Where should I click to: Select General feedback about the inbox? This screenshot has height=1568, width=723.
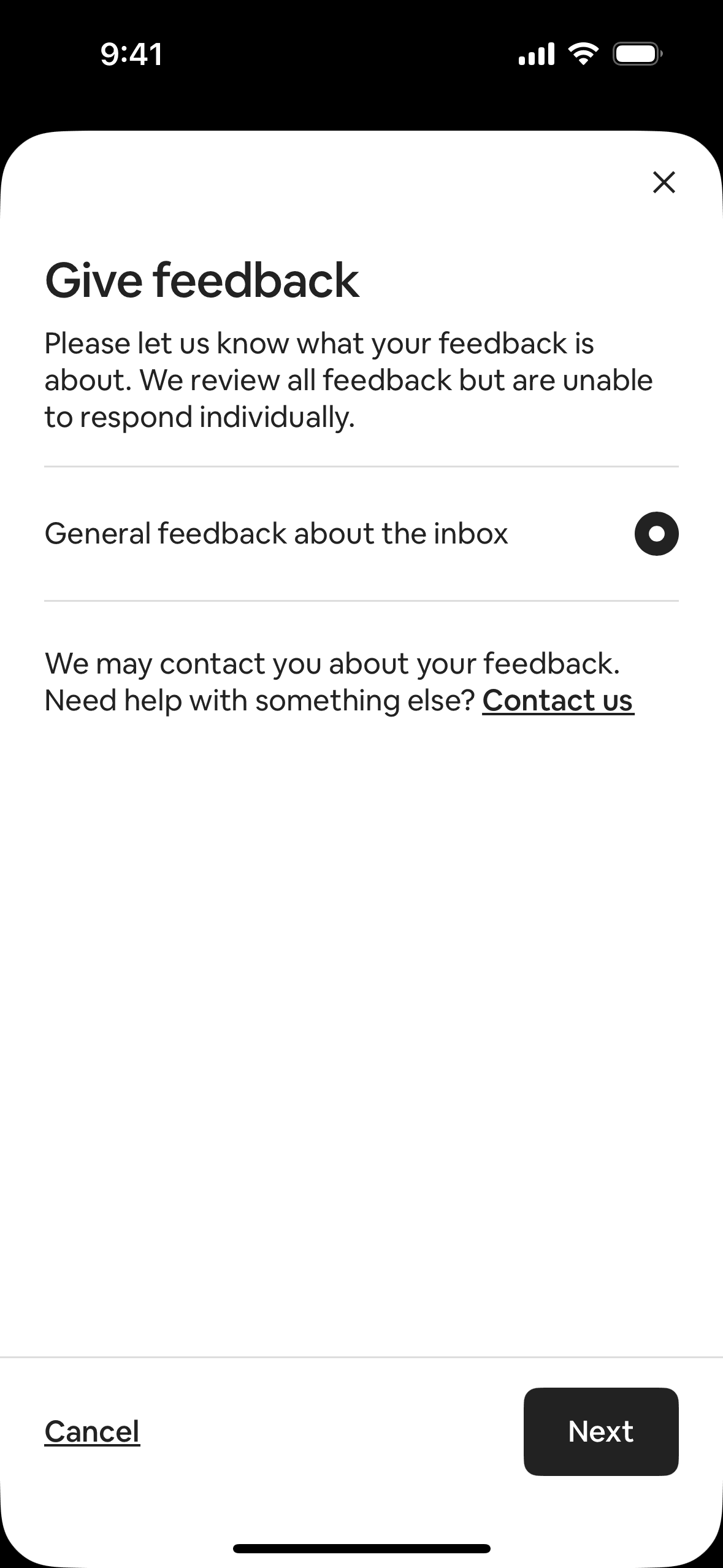277,534
